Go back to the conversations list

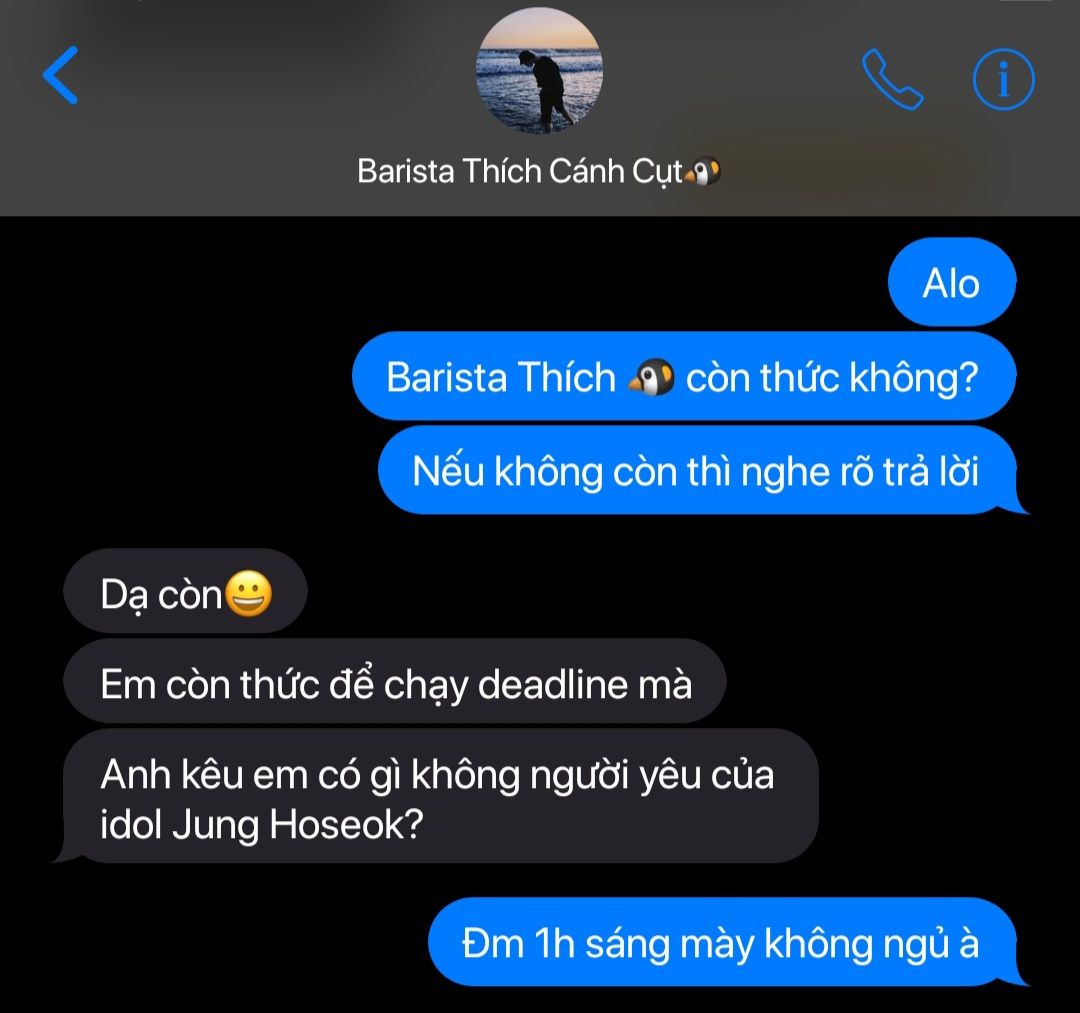(x=60, y=76)
